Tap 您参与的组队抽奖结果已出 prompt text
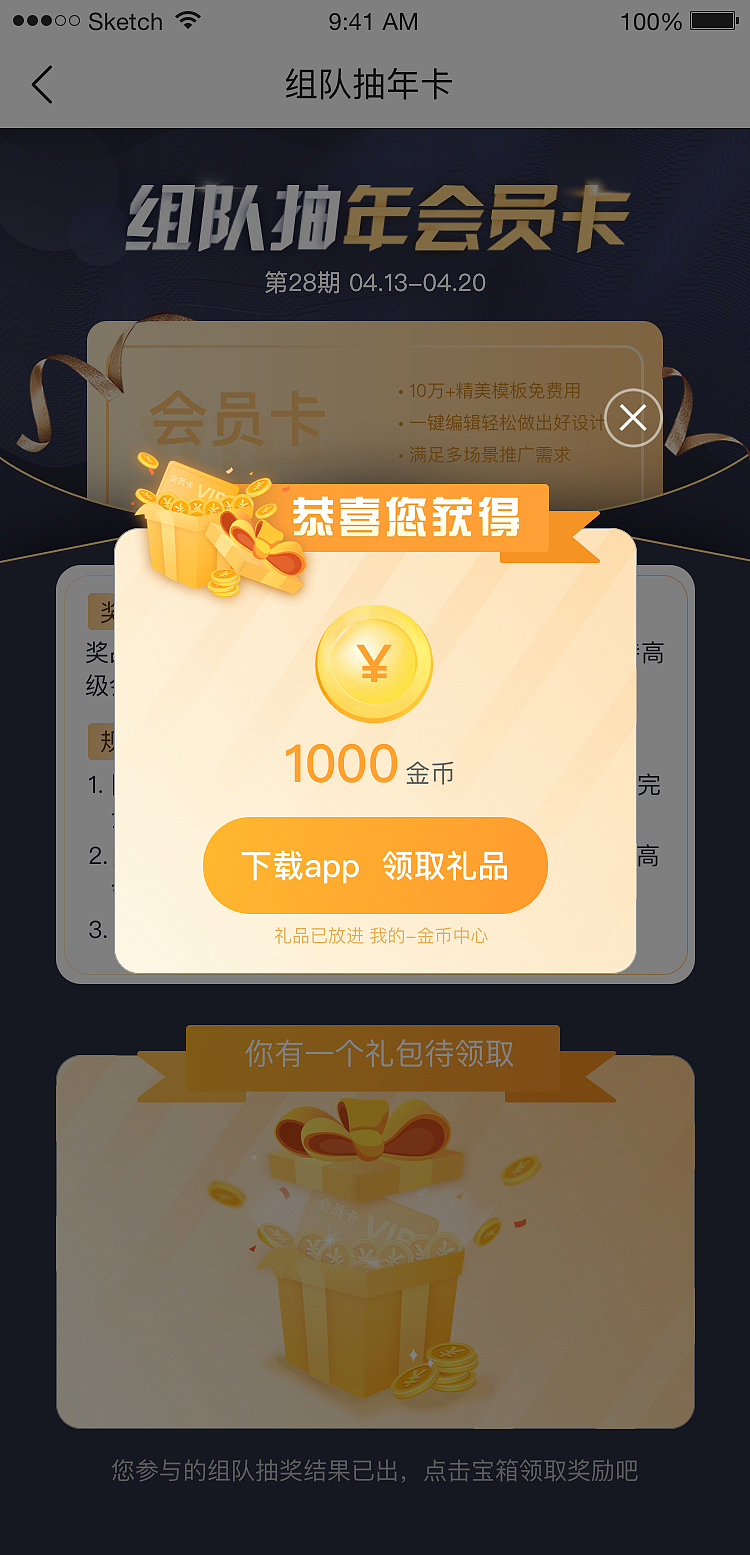This screenshot has height=1555, width=750. [x=374, y=1470]
